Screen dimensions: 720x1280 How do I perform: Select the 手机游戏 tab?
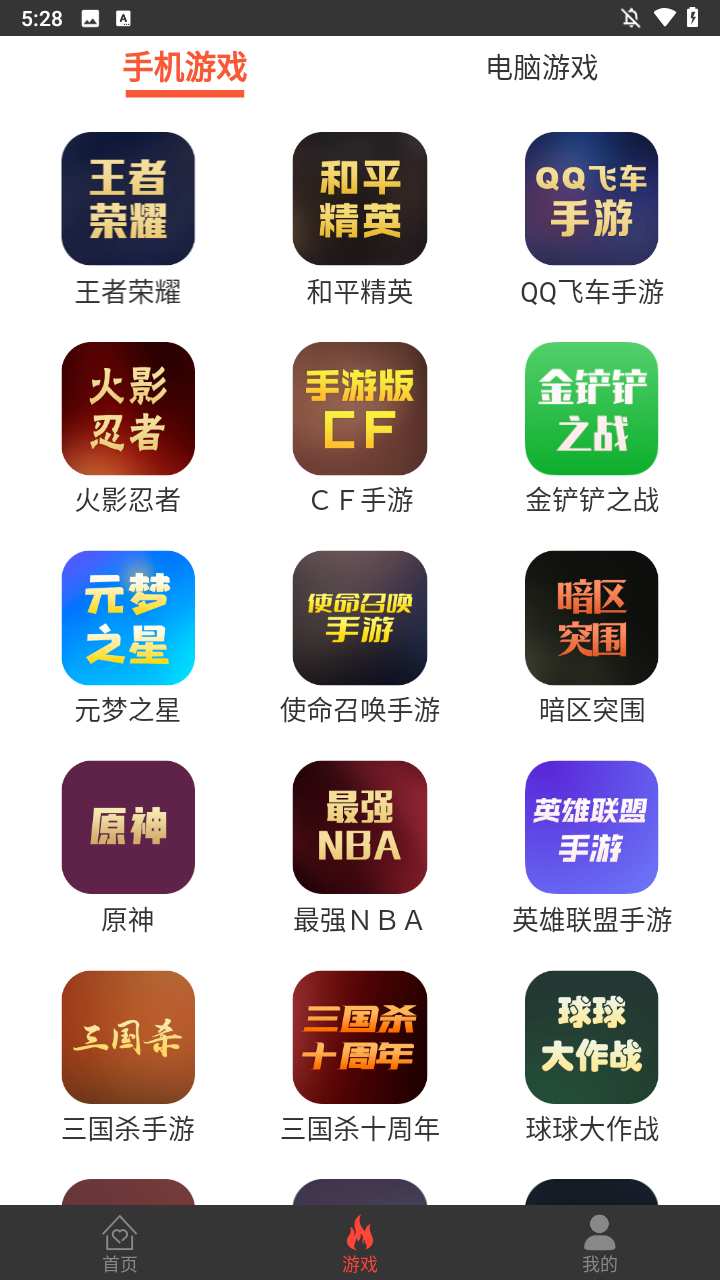point(185,68)
